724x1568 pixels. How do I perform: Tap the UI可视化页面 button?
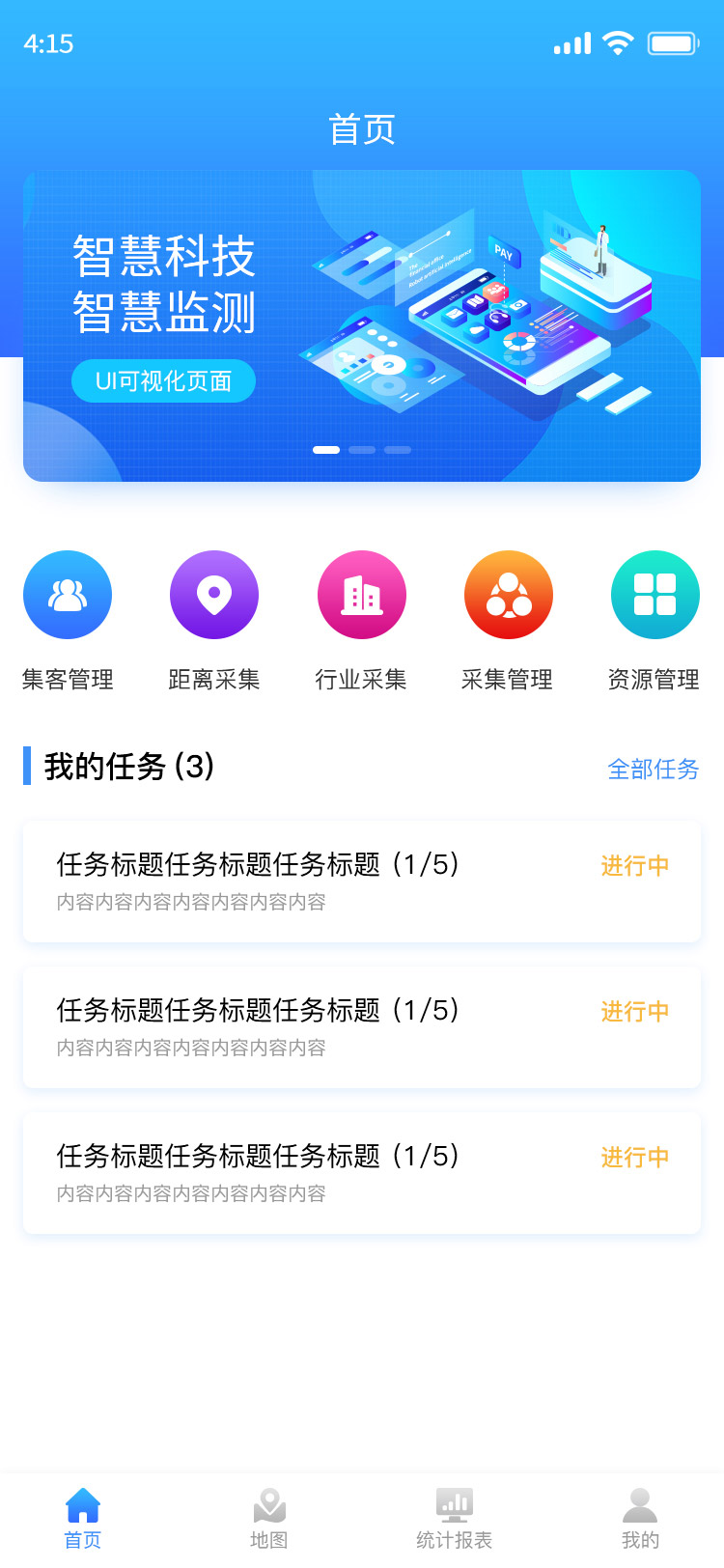click(x=163, y=381)
